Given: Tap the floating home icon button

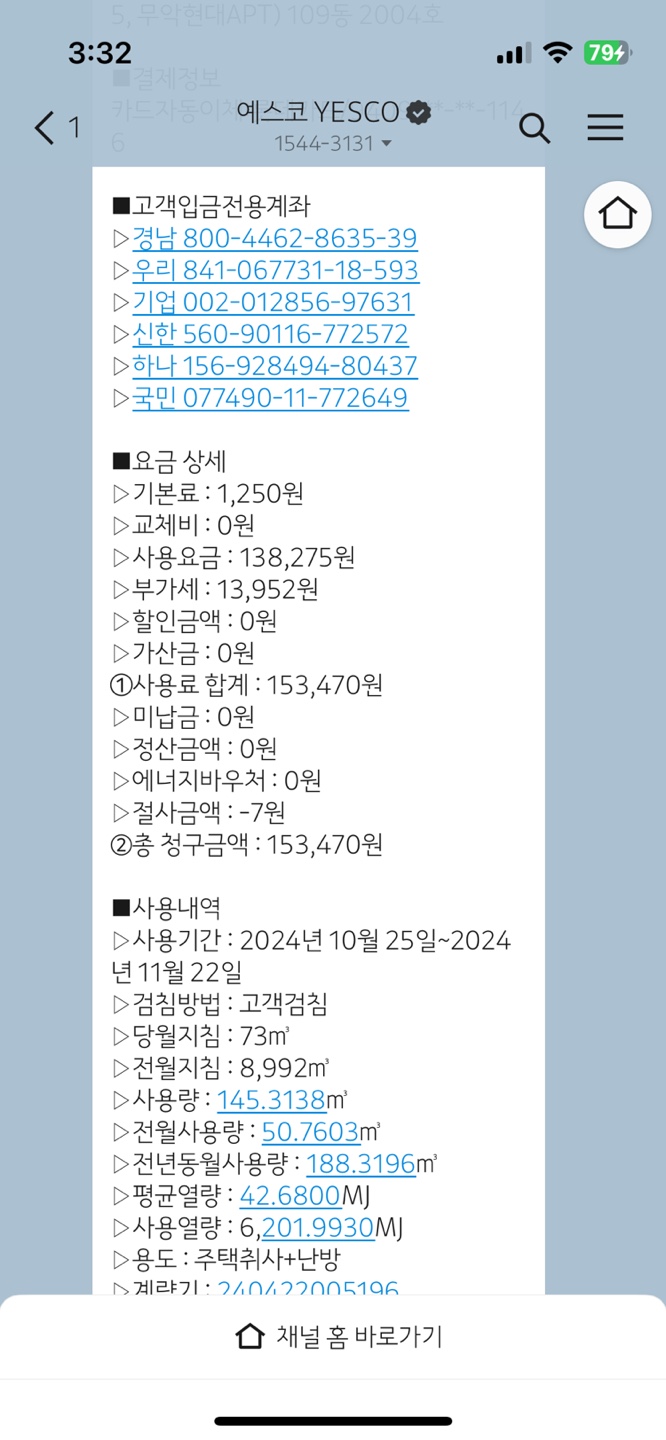Looking at the screenshot, I should tap(617, 214).
